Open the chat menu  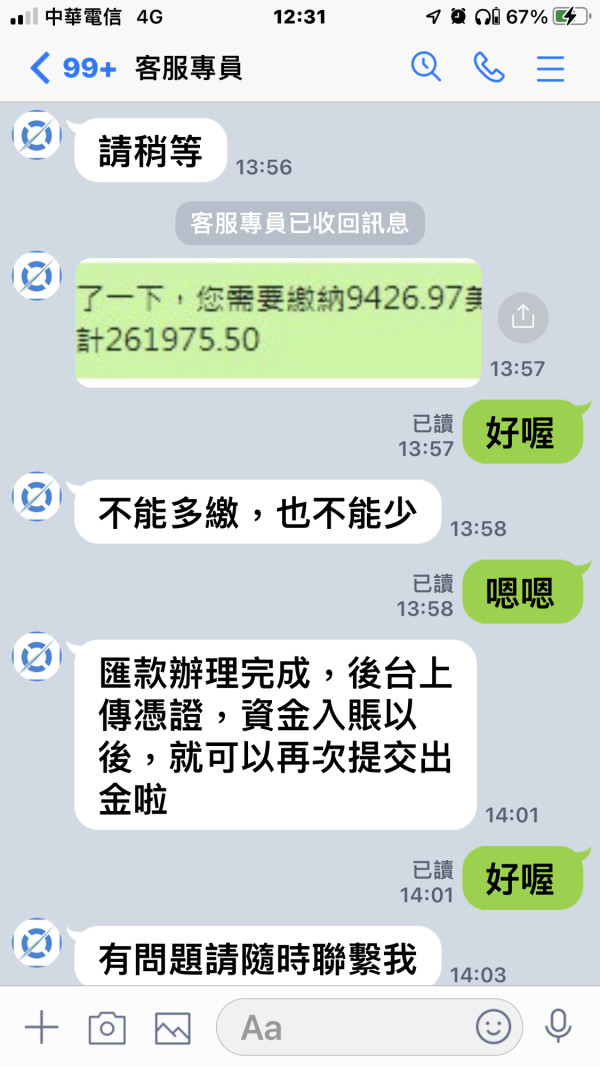pos(550,68)
